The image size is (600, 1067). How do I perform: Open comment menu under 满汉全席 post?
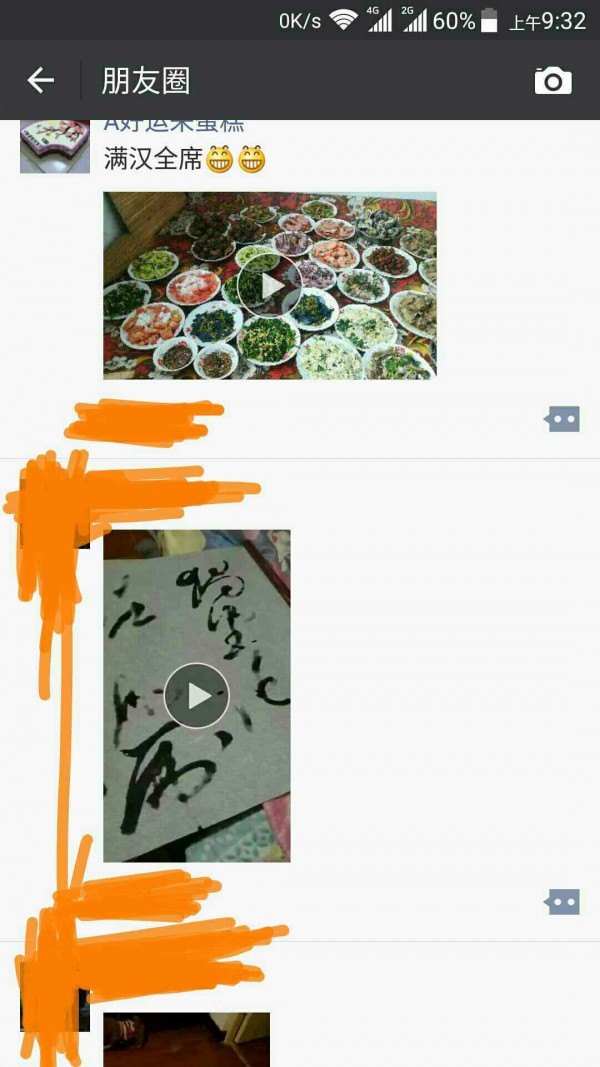coord(562,419)
